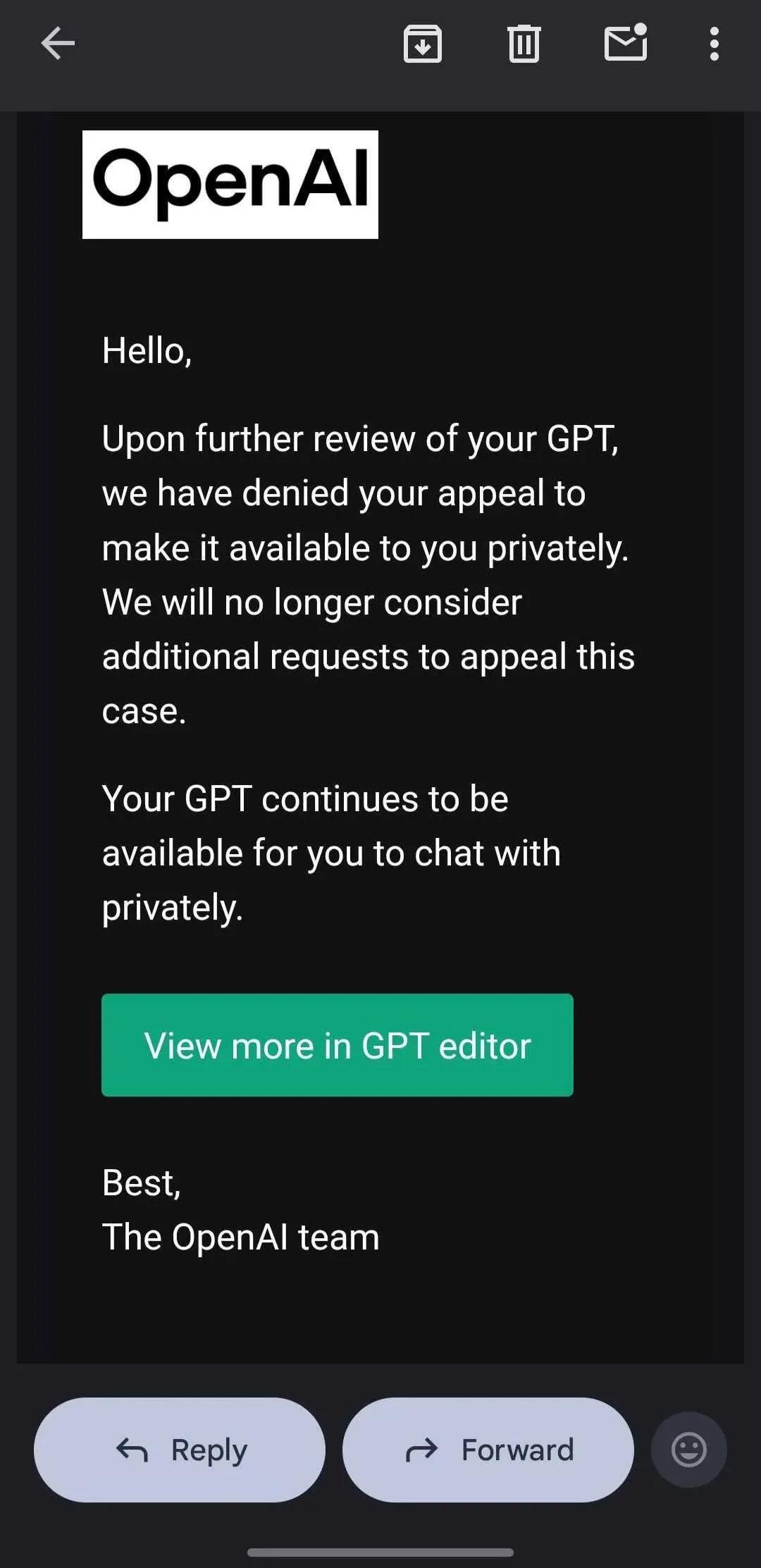Tap the unread envelope with notification dot
Viewport: 761px width, 1568px height.
pos(624,44)
